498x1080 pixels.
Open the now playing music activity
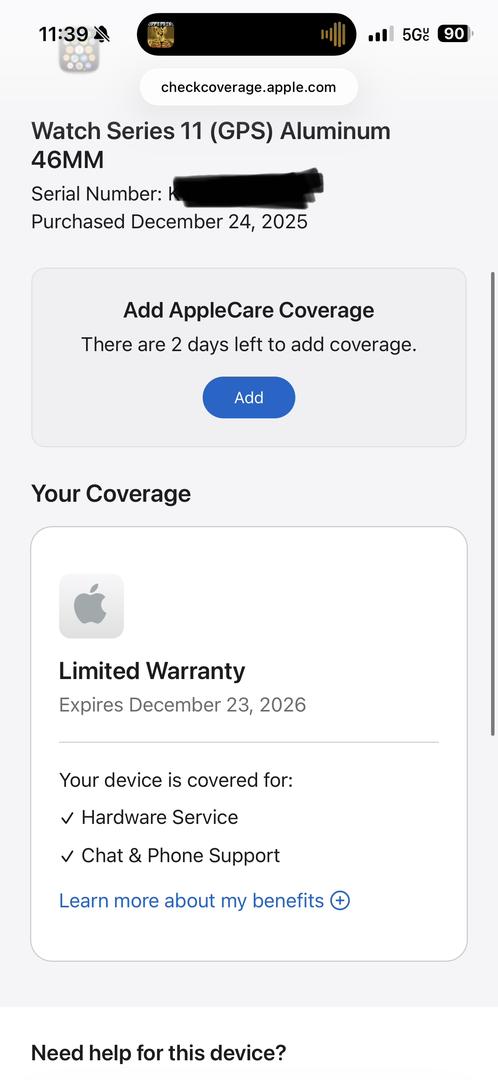[x=247, y=34]
